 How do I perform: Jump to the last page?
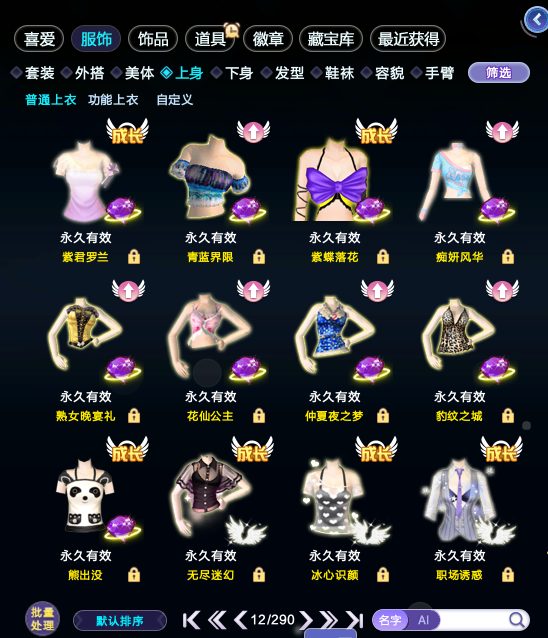coord(354,620)
